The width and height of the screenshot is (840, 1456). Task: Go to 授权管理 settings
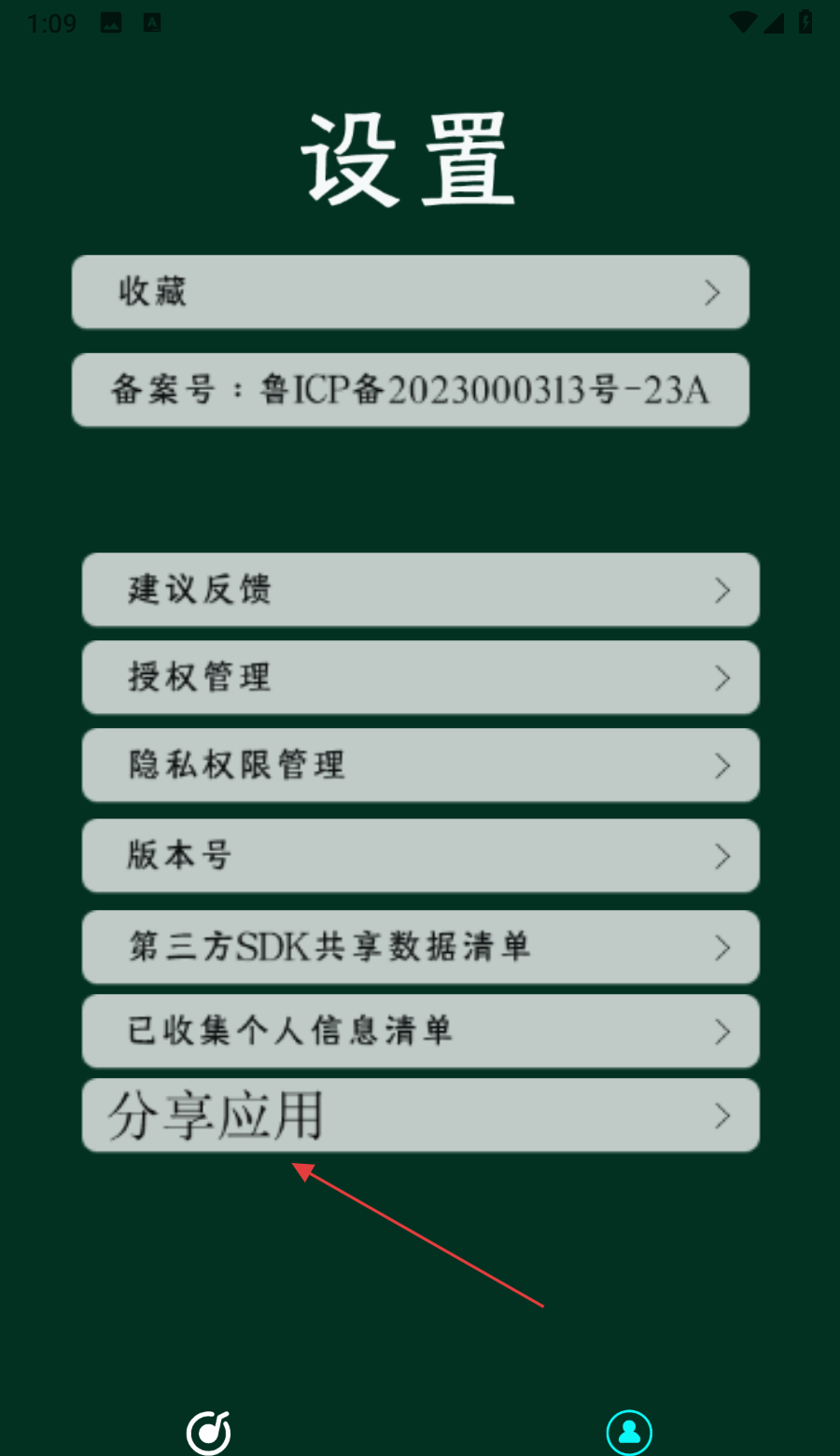point(420,678)
